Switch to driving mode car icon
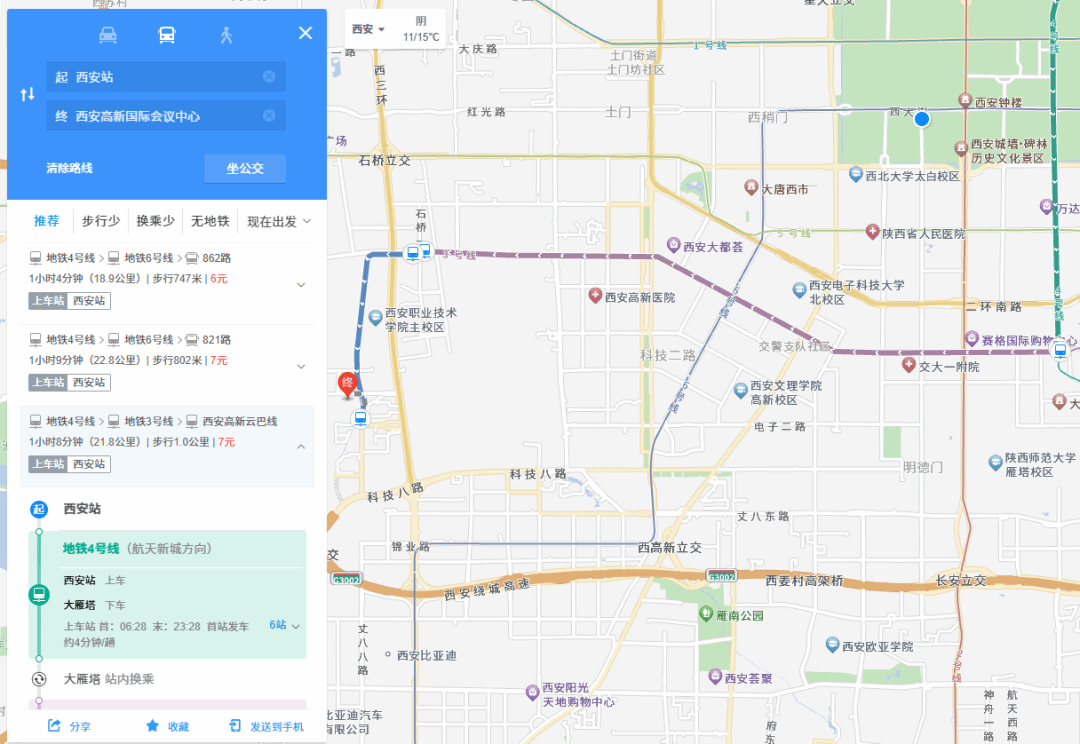 pyautogui.click(x=108, y=35)
